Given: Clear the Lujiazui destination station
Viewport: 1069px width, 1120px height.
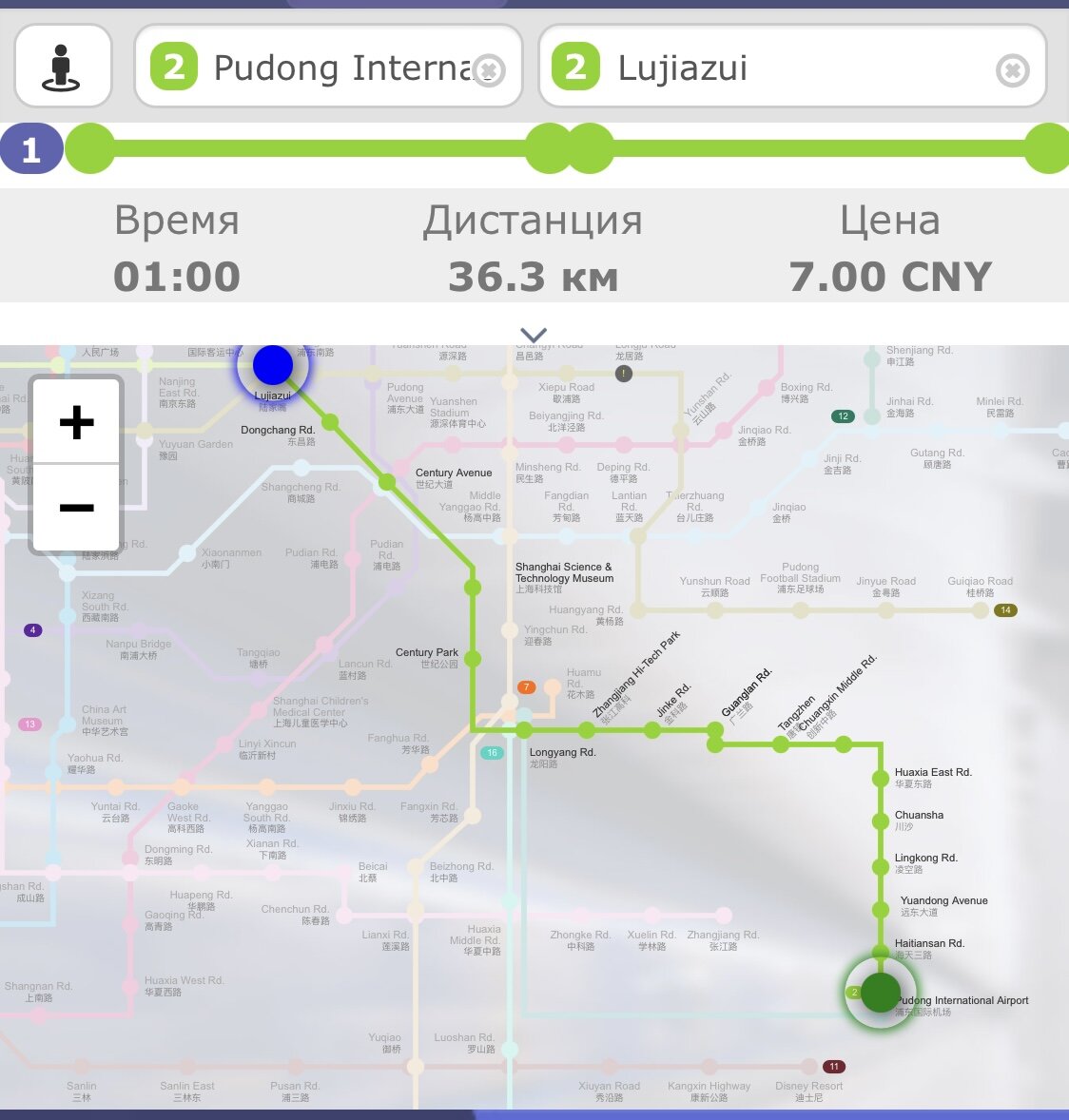Looking at the screenshot, I should 1012,70.
